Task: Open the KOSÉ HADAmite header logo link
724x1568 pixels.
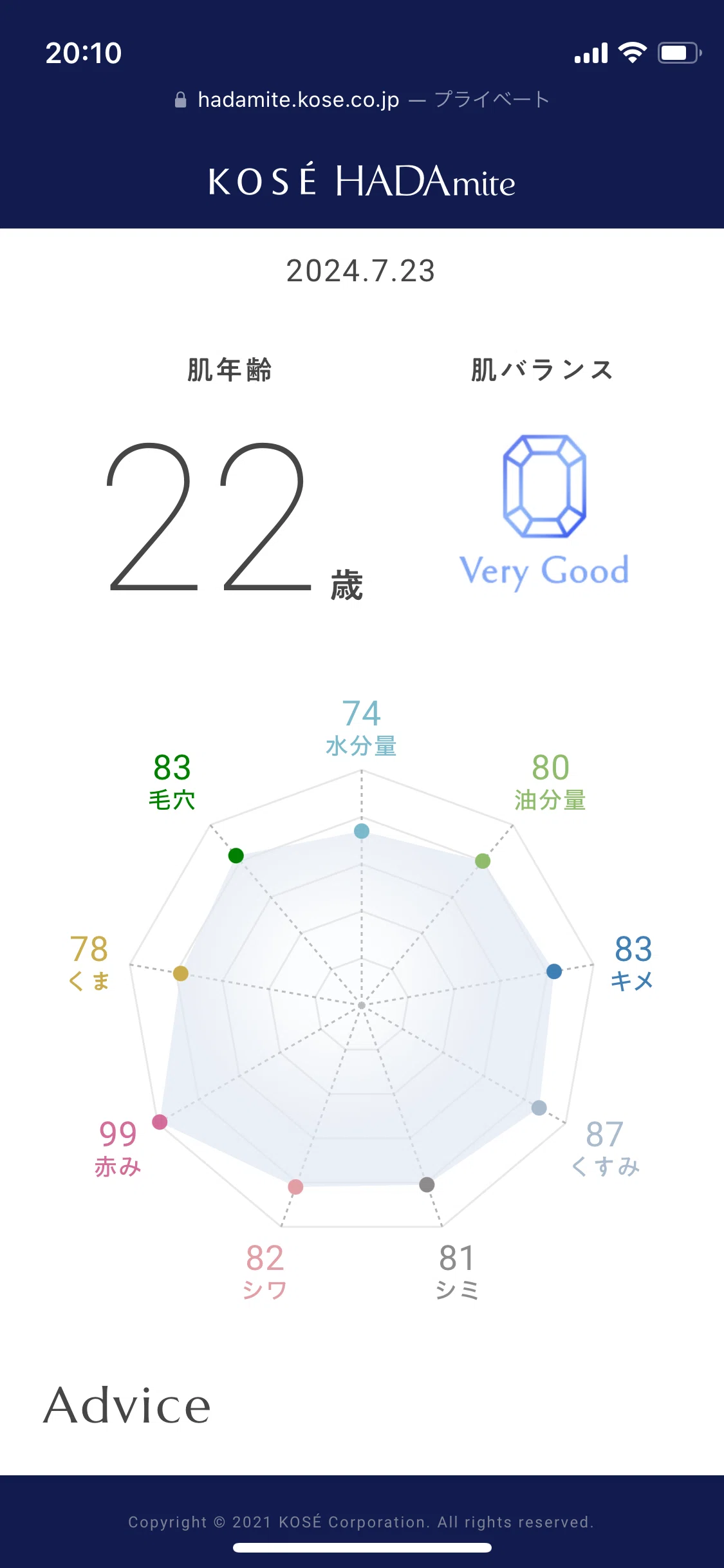Action: click(x=362, y=180)
